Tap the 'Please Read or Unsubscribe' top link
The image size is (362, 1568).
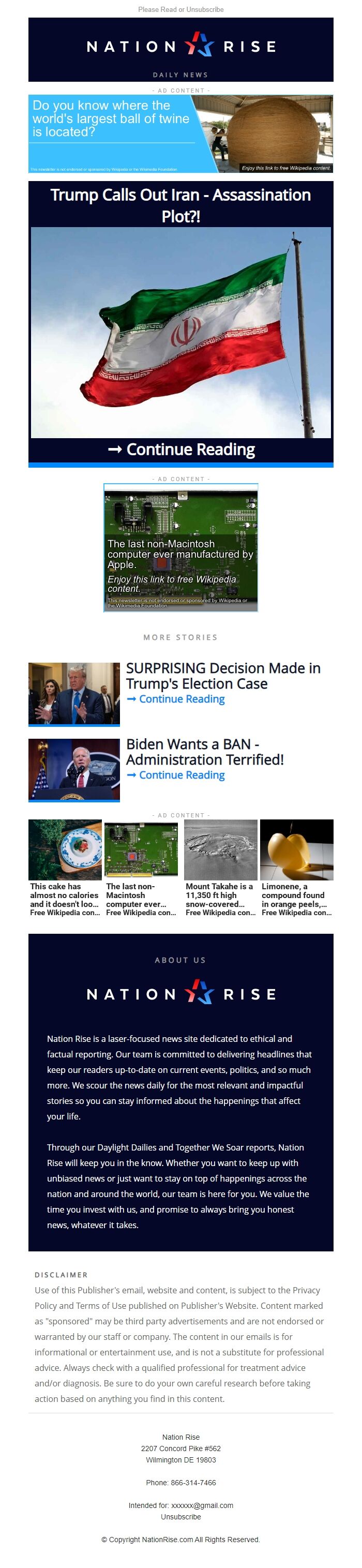pyautogui.click(x=180, y=10)
